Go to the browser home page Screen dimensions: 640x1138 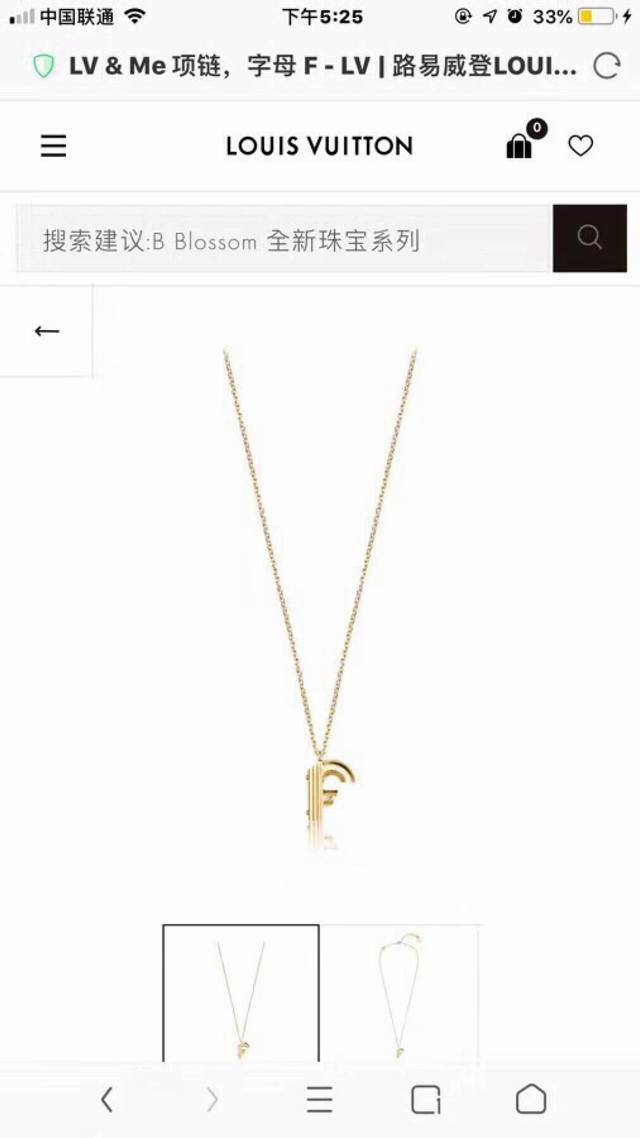click(531, 1100)
